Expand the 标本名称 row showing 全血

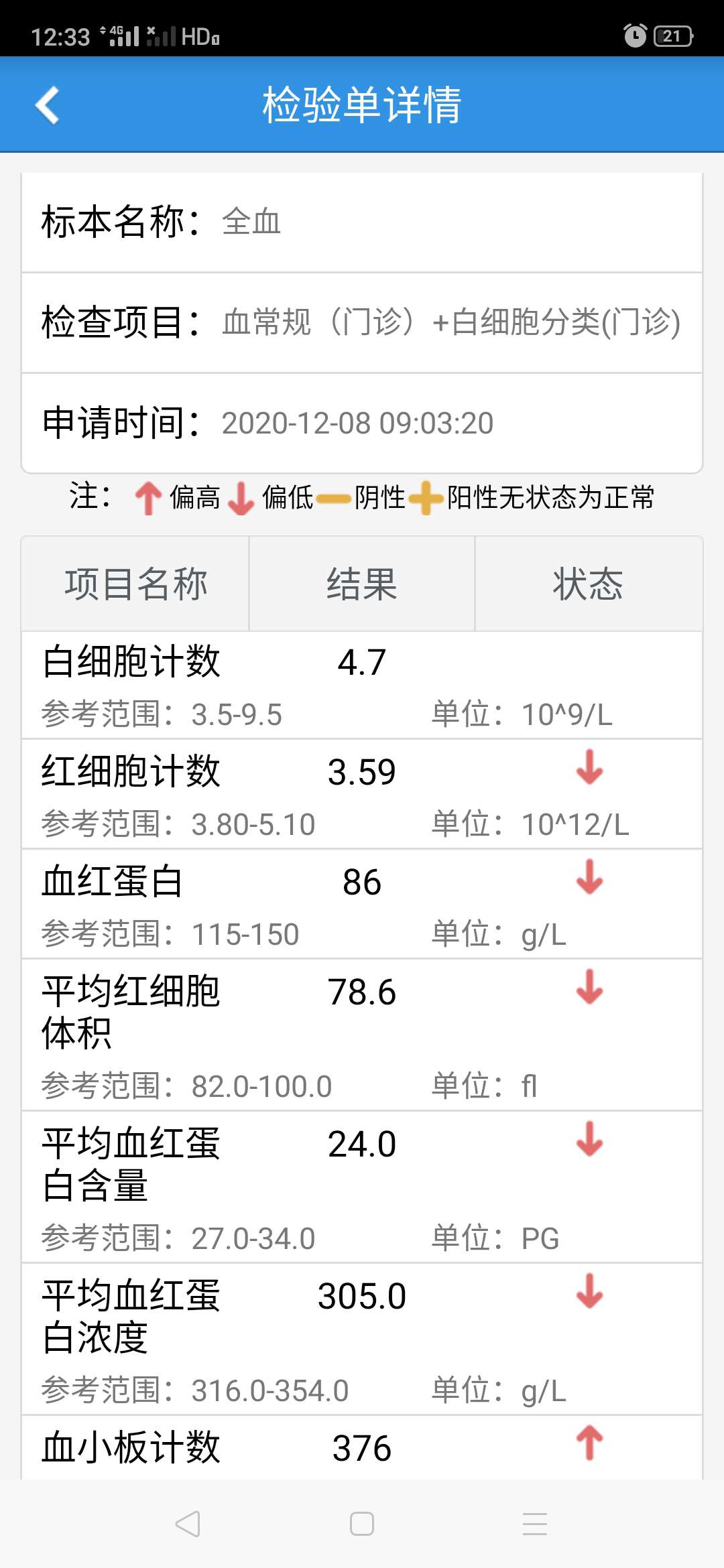[362, 221]
